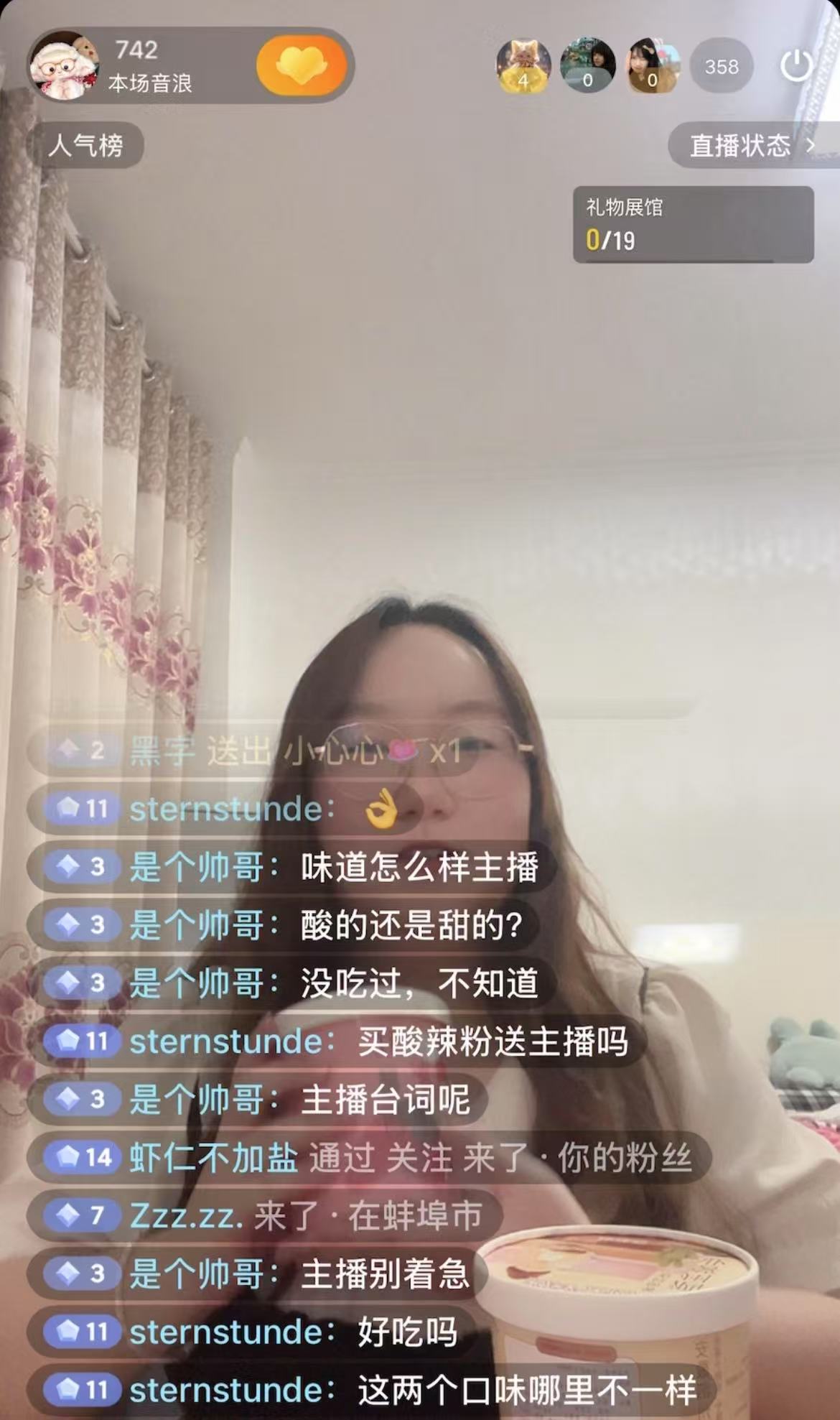Open the 礼物展馆 gift gallery card

coord(693,225)
